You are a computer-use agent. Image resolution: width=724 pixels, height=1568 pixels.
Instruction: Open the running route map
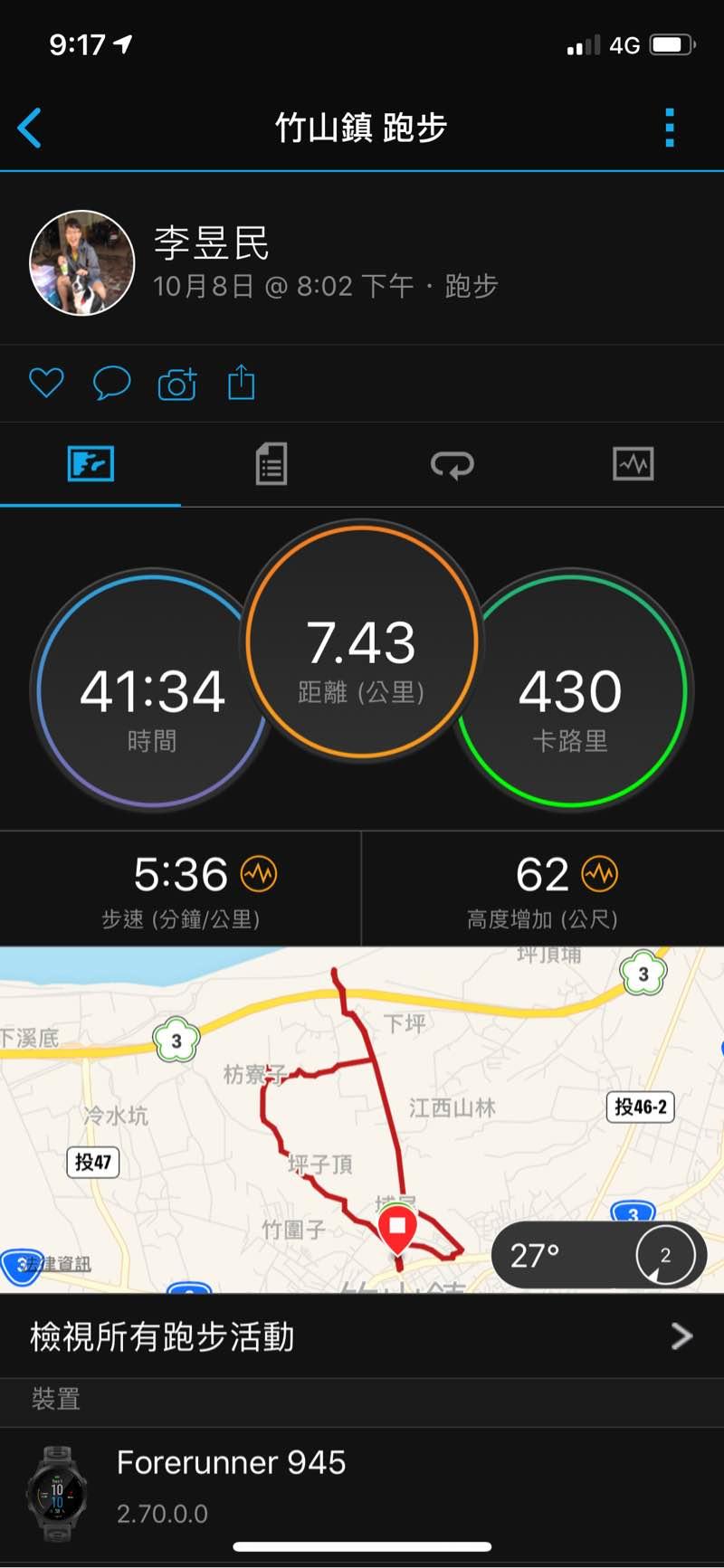tap(271, 1131)
